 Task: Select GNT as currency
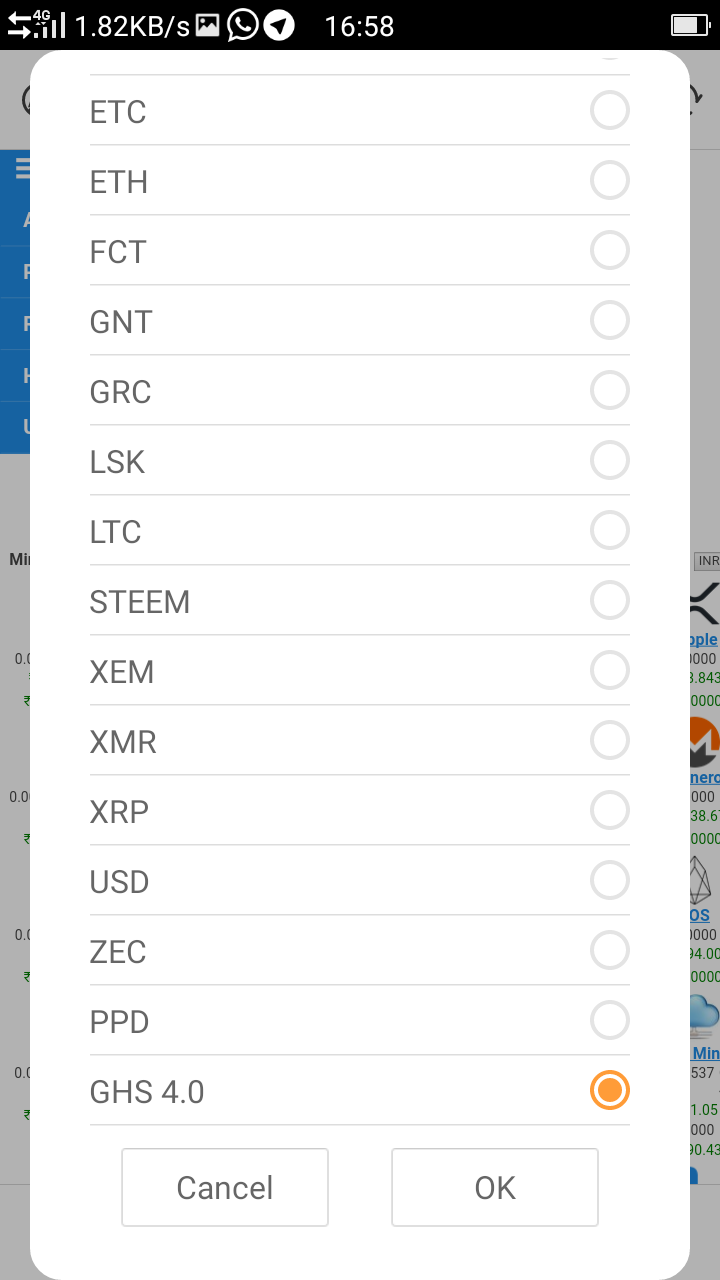[360, 320]
